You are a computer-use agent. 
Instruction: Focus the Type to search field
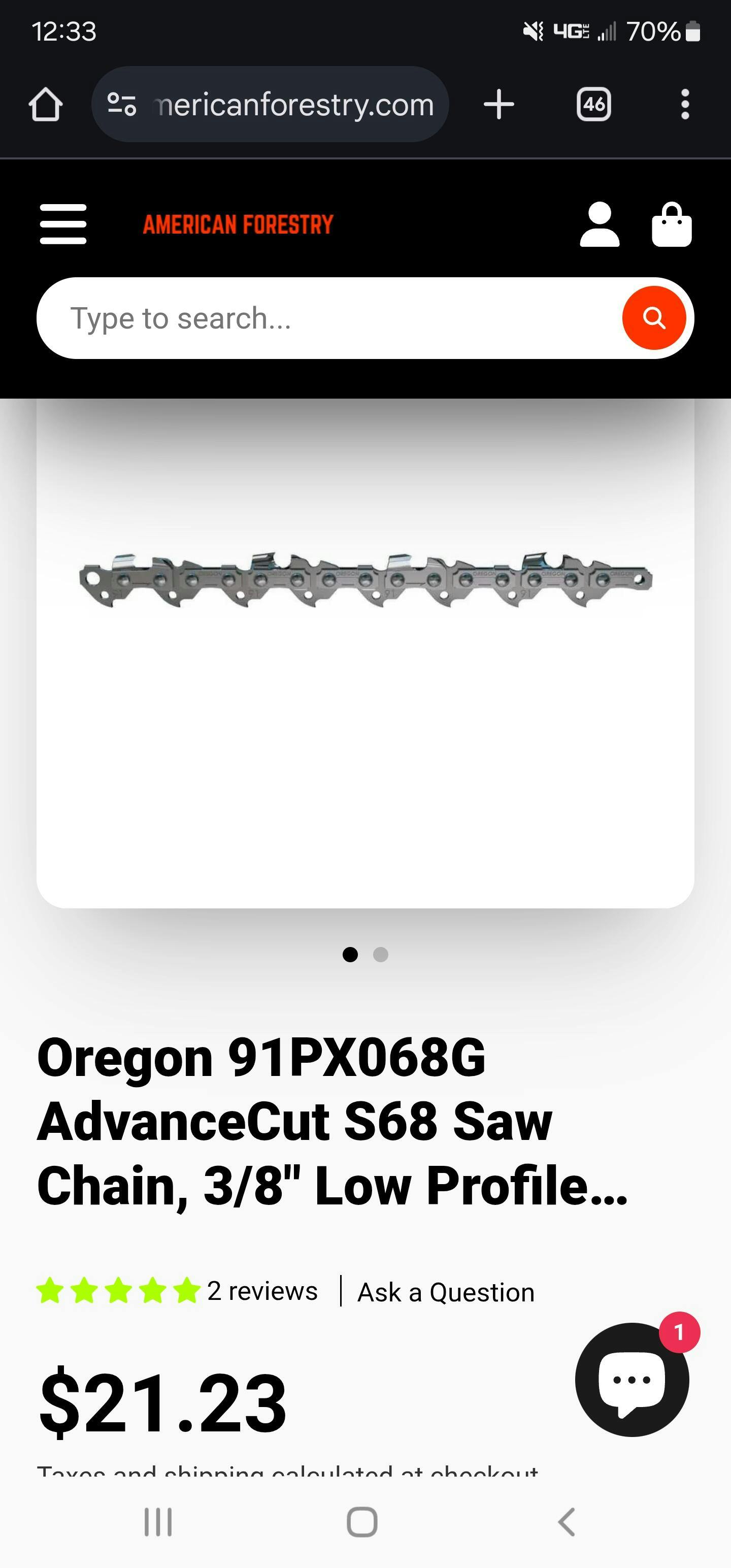(x=328, y=318)
